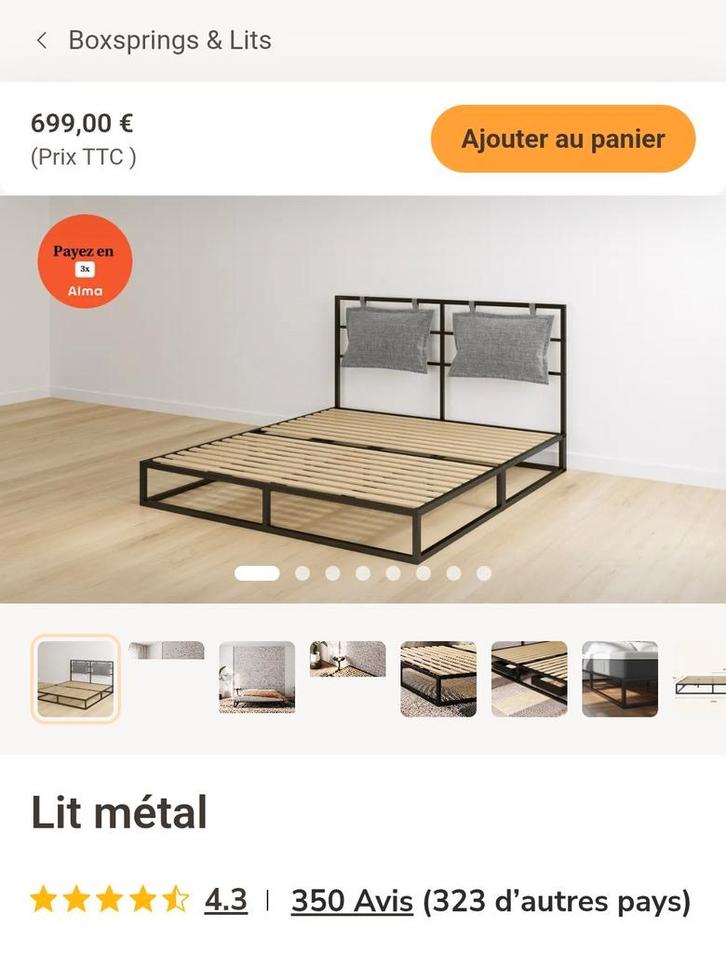Screen dimensions: 726x953
Task: Tap the chevron beside 'Boxsprings & Lits'
Action: pyautogui.click(x=41, y=40)
